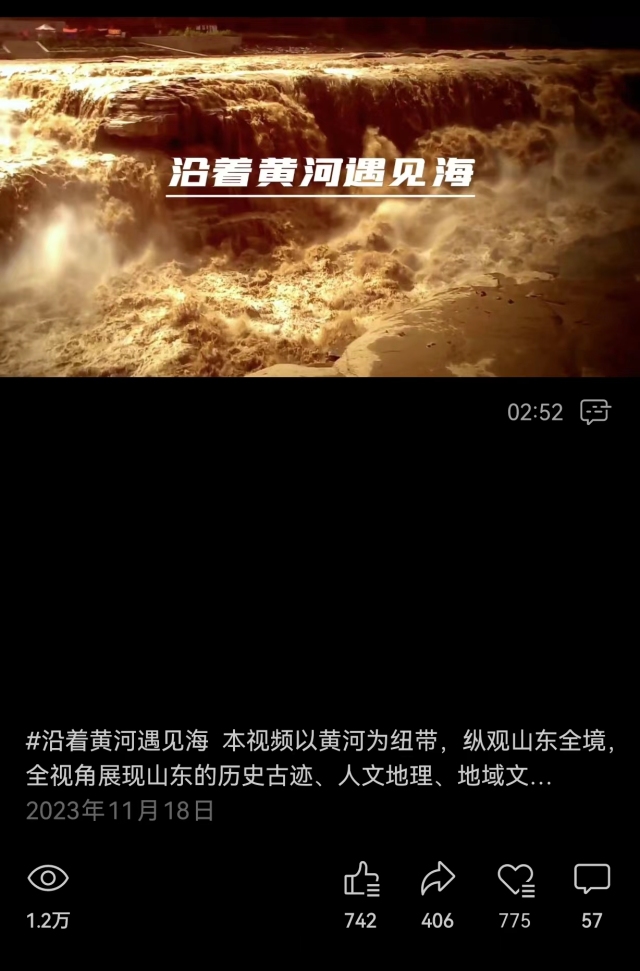The width and height of the screenshot is (640, 971).
Task: Toggle the danmaku comments icon beside 02:52
Action: point(595,412)
